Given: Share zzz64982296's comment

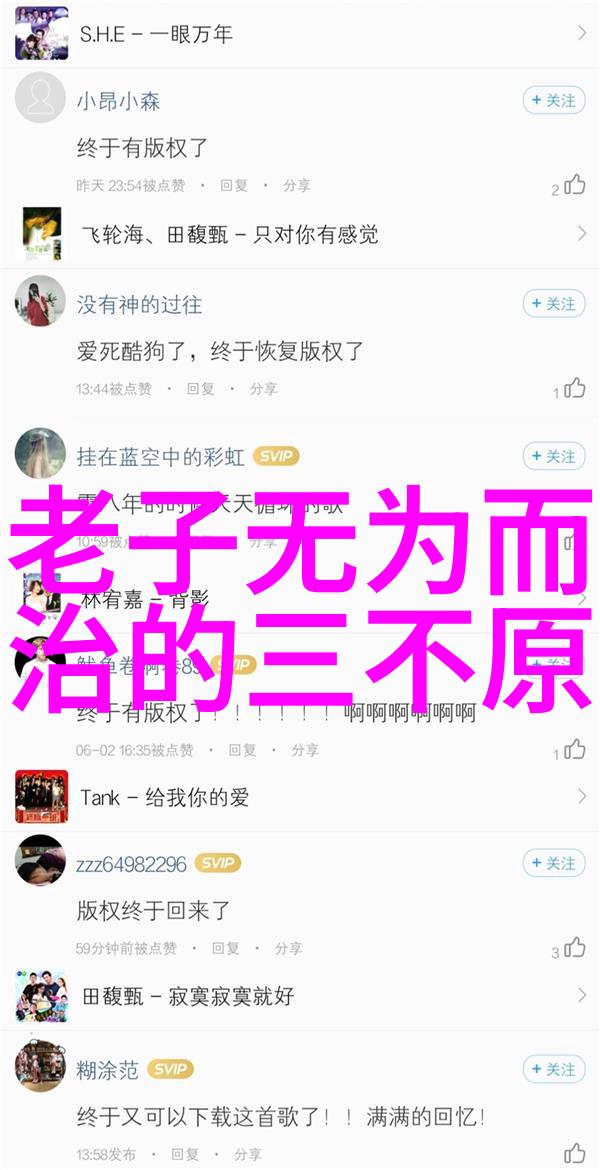Looking at the screenshot, I should point(289,947).
